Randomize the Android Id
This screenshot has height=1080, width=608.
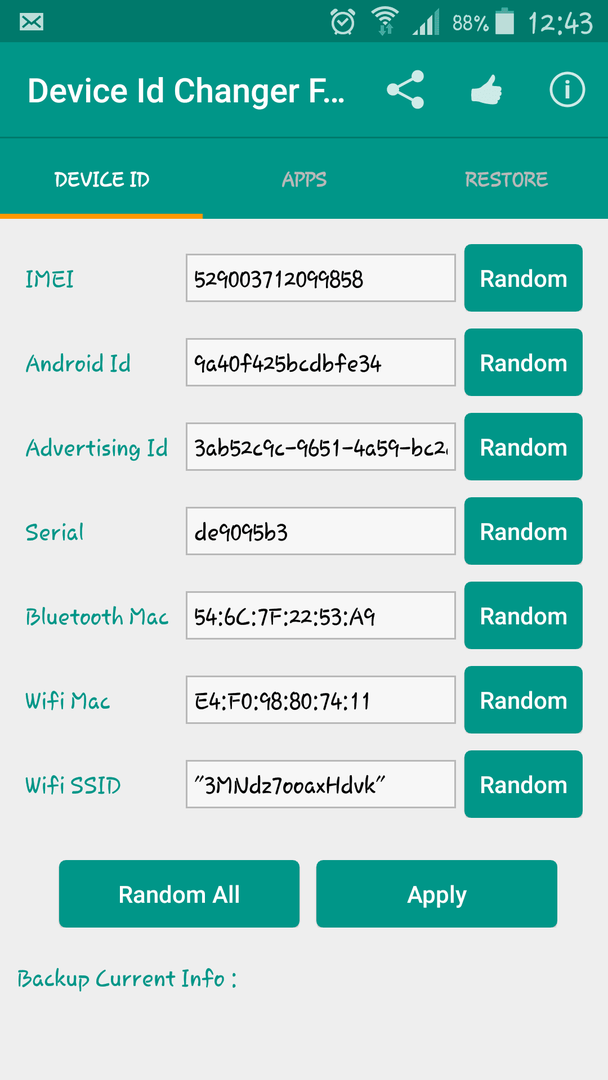[x=523, y=362]
